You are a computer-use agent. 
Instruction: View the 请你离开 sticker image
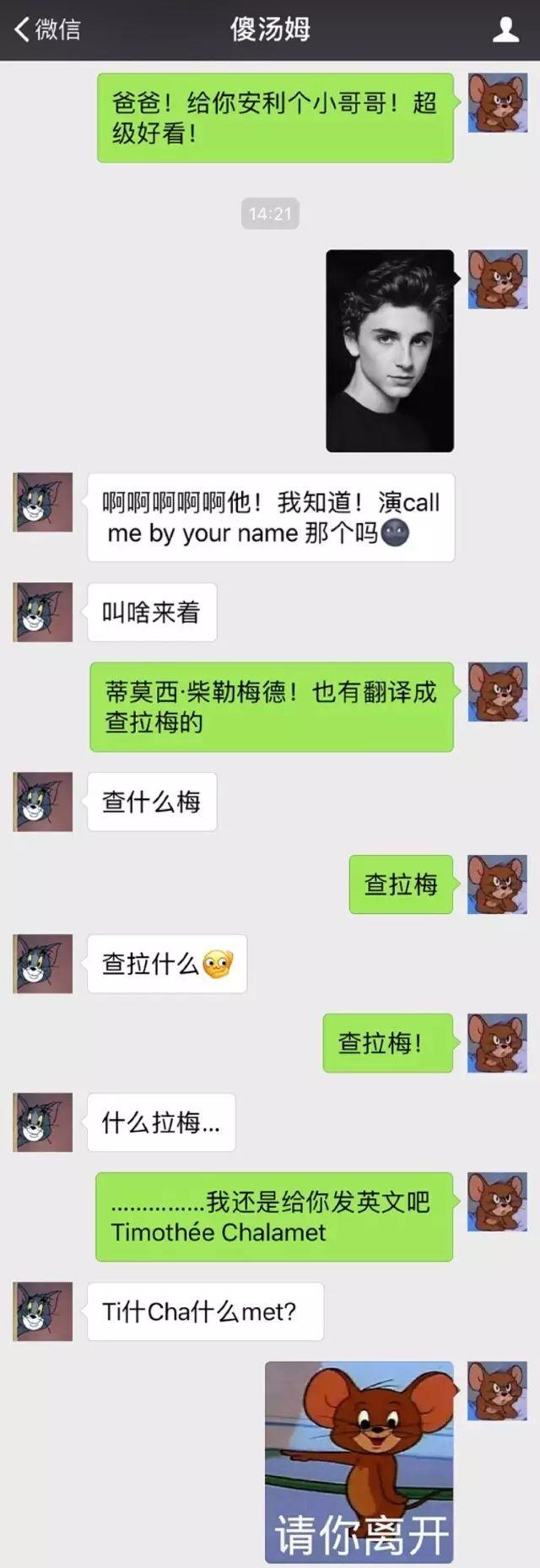(359, 1461)
